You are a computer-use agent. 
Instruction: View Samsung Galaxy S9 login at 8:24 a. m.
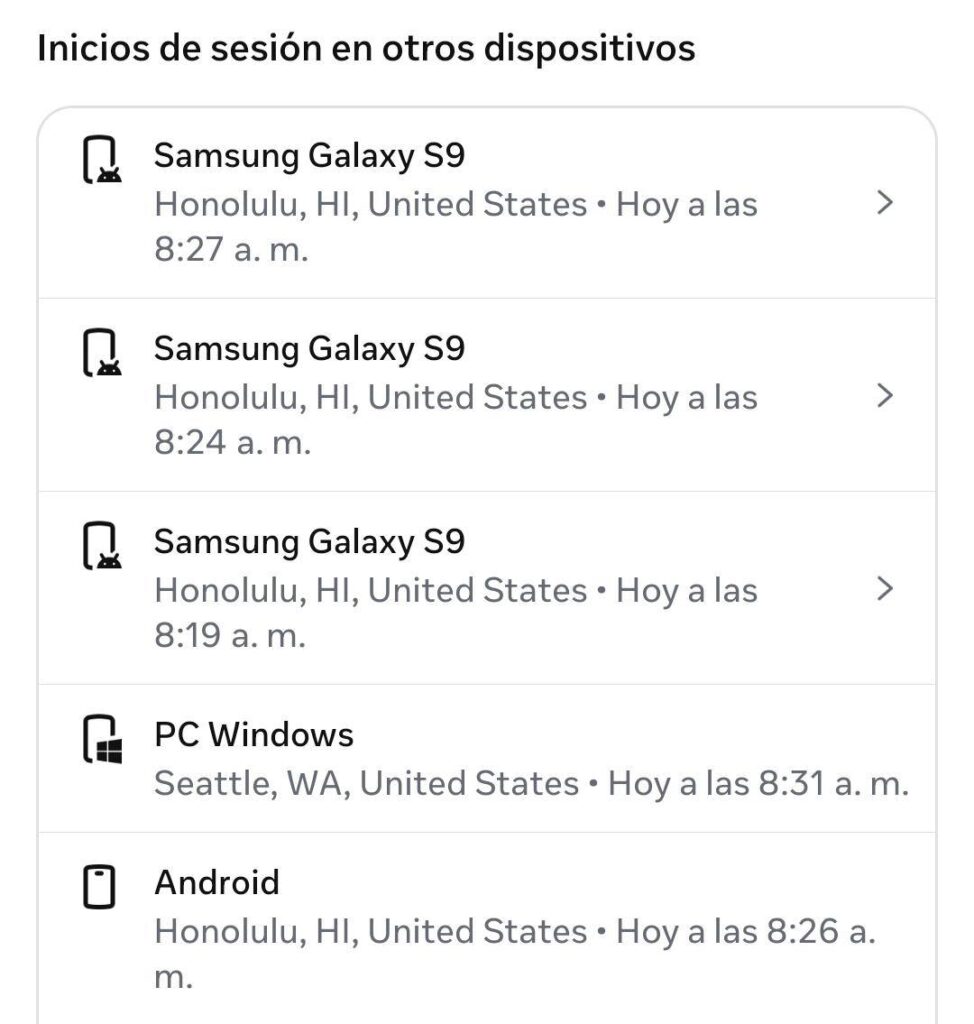486,396
